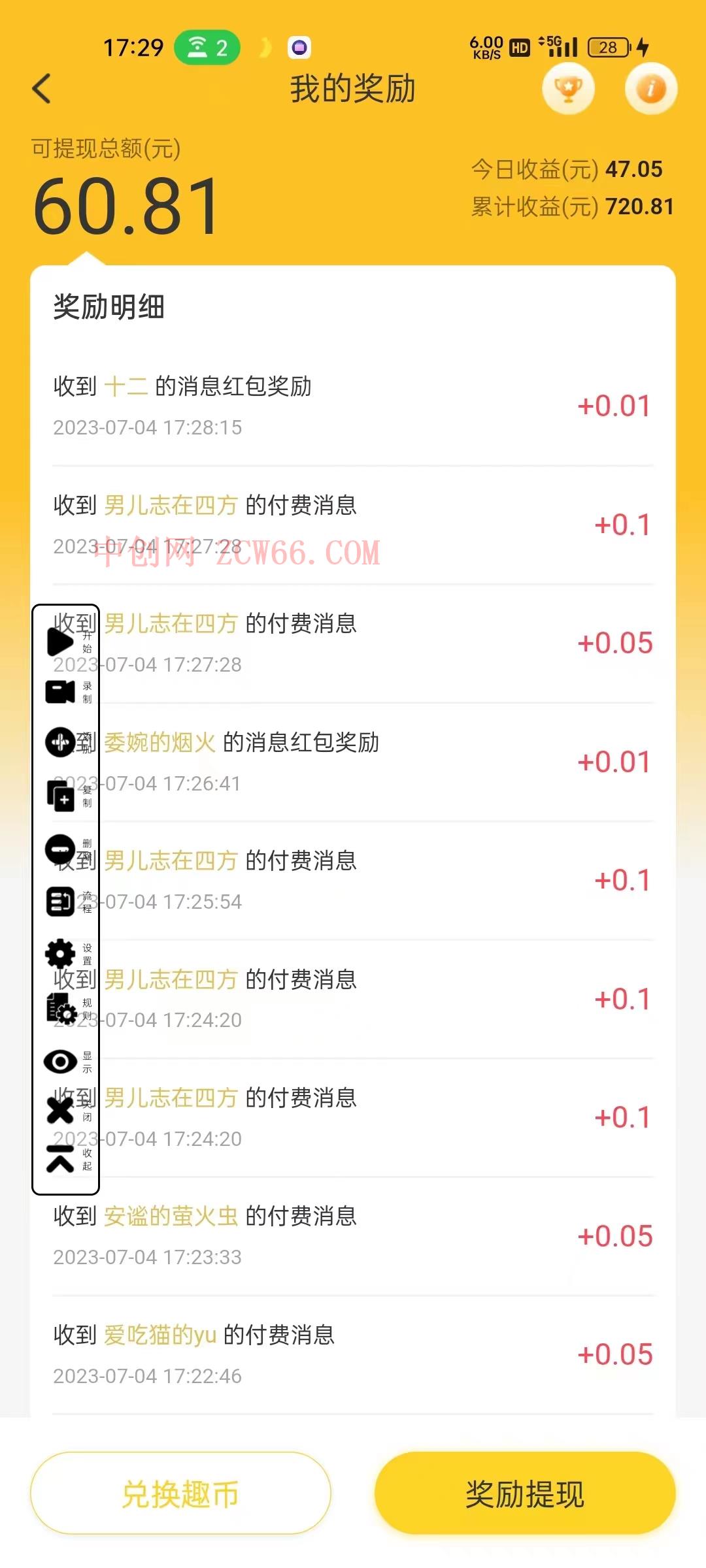This screenshot has height=1568, width=706.
Task: Open the 设置 settings gear icon
Action: coord(61,954)
